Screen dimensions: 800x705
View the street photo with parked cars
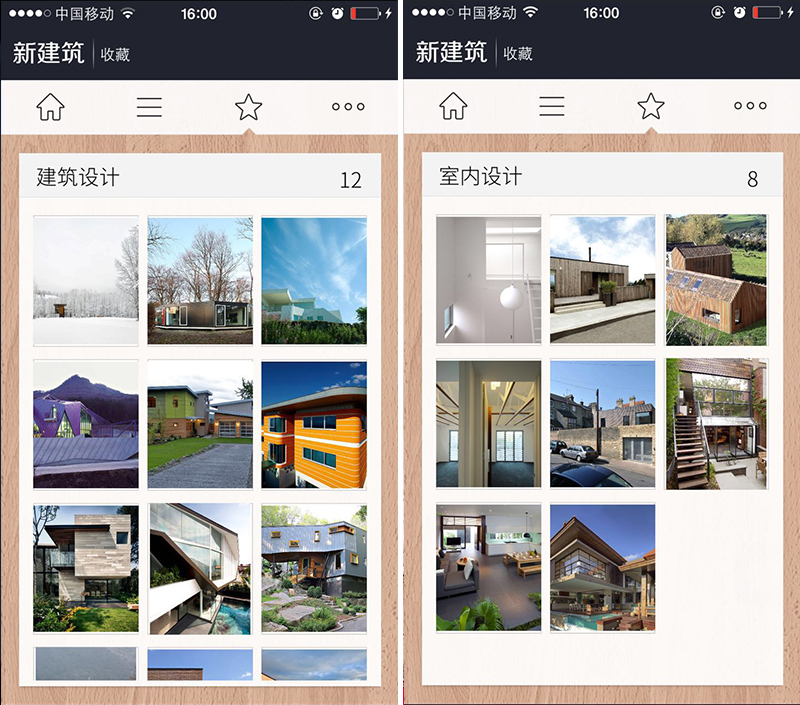(602, 424)
